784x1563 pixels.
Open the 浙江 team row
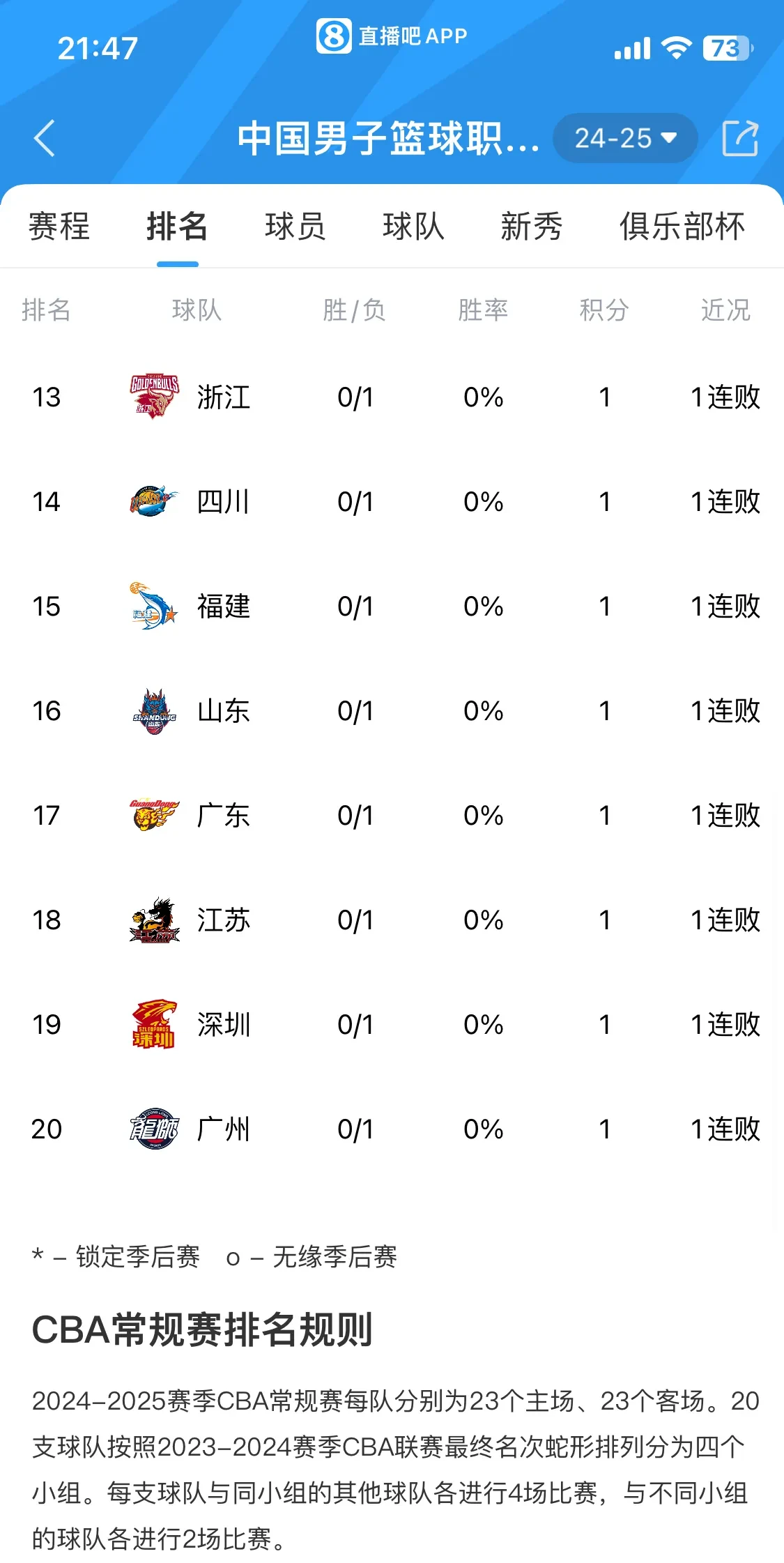[x=223, y=397]
